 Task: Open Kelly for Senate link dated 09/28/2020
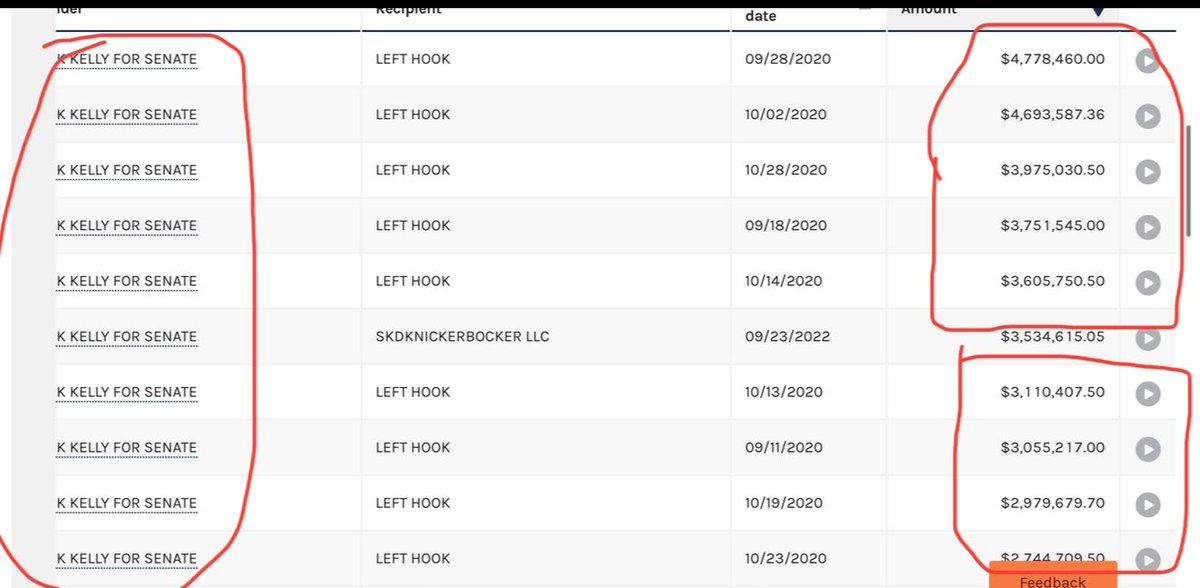tap(127, 59)
